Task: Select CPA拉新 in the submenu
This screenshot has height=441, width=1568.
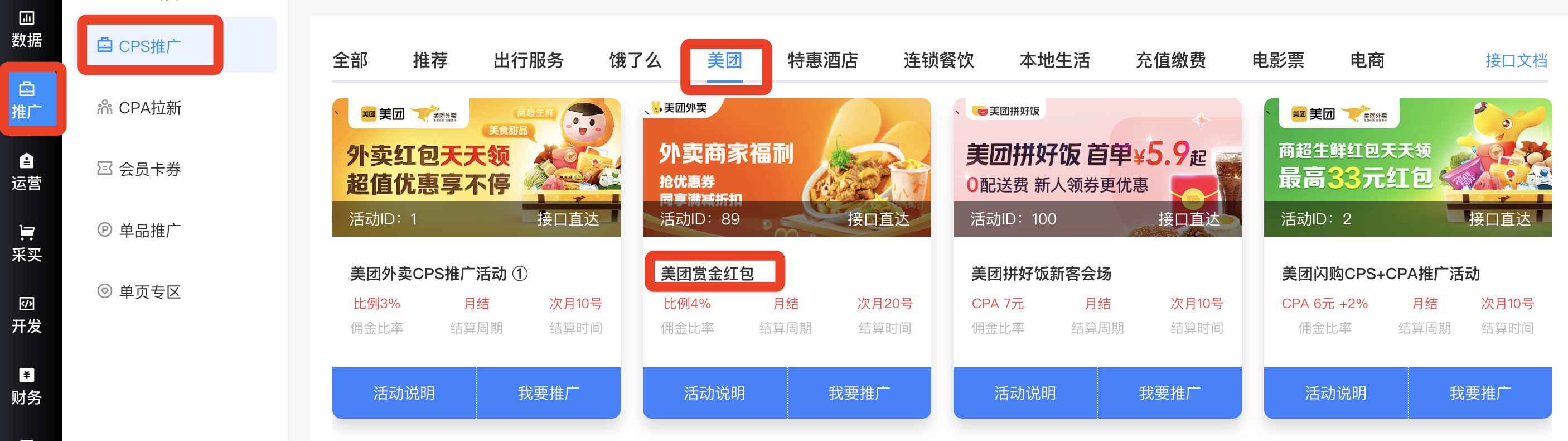Action: [149, 108]
